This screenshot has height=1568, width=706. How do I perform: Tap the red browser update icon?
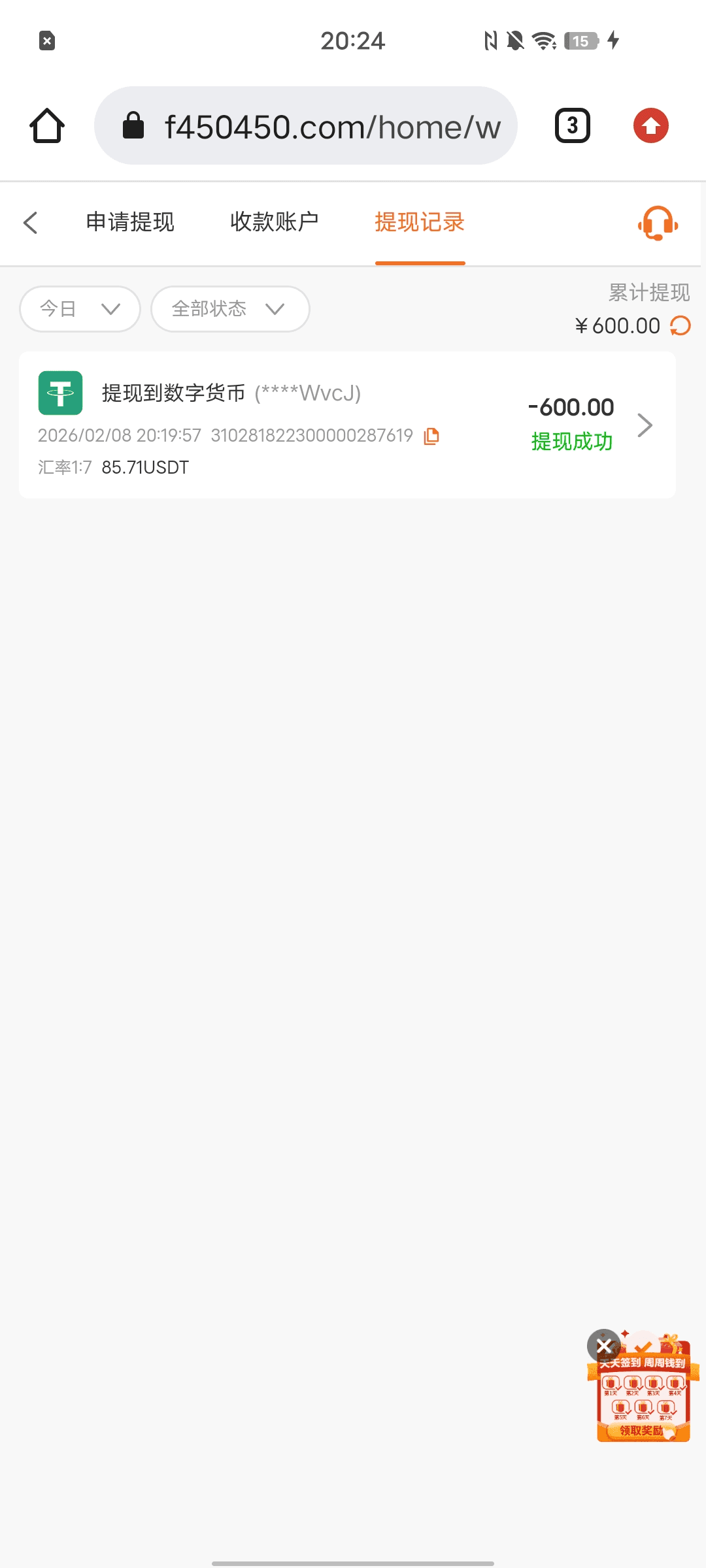point(650,125)
